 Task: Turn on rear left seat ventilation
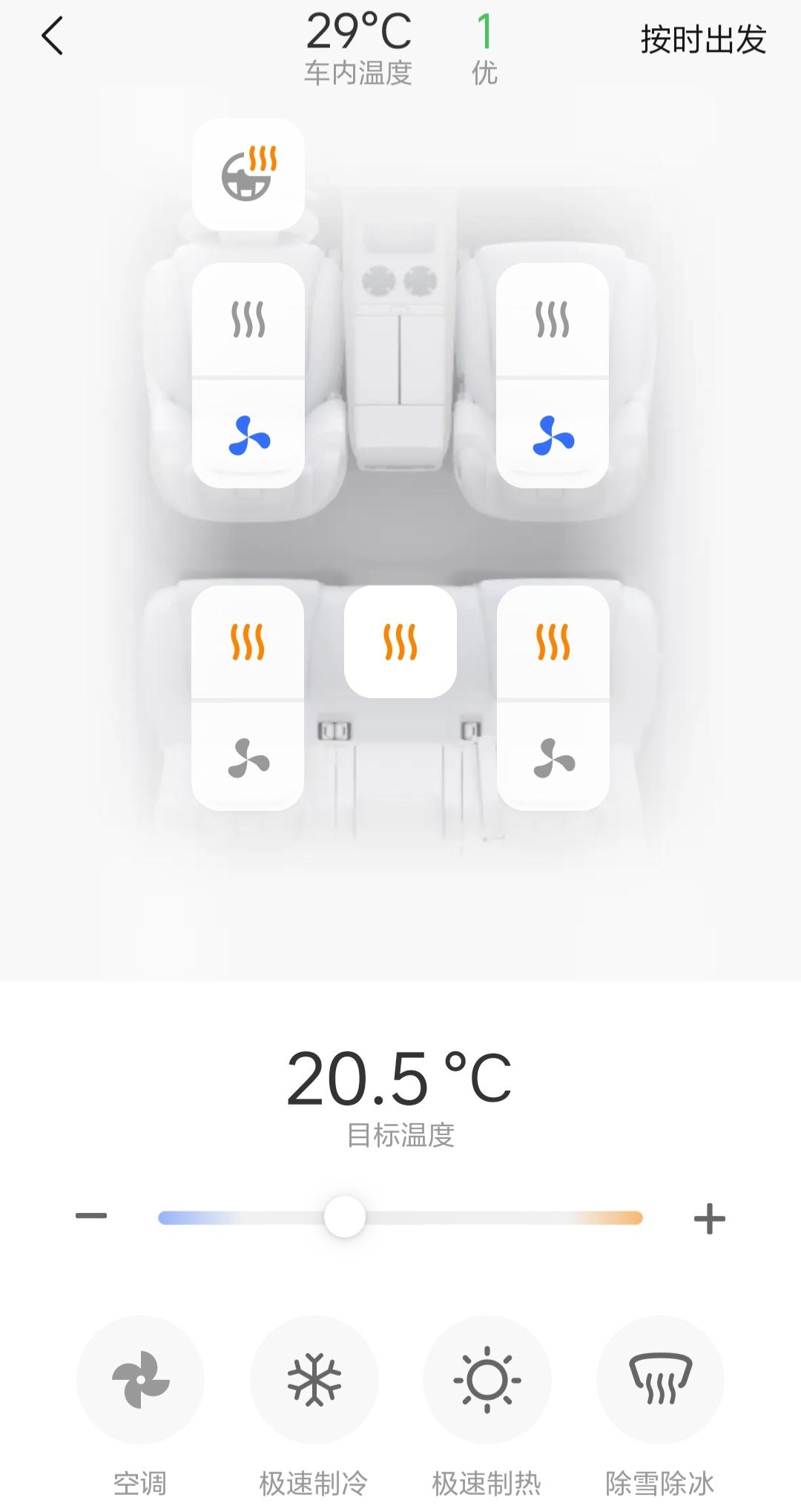coord(248,757)
